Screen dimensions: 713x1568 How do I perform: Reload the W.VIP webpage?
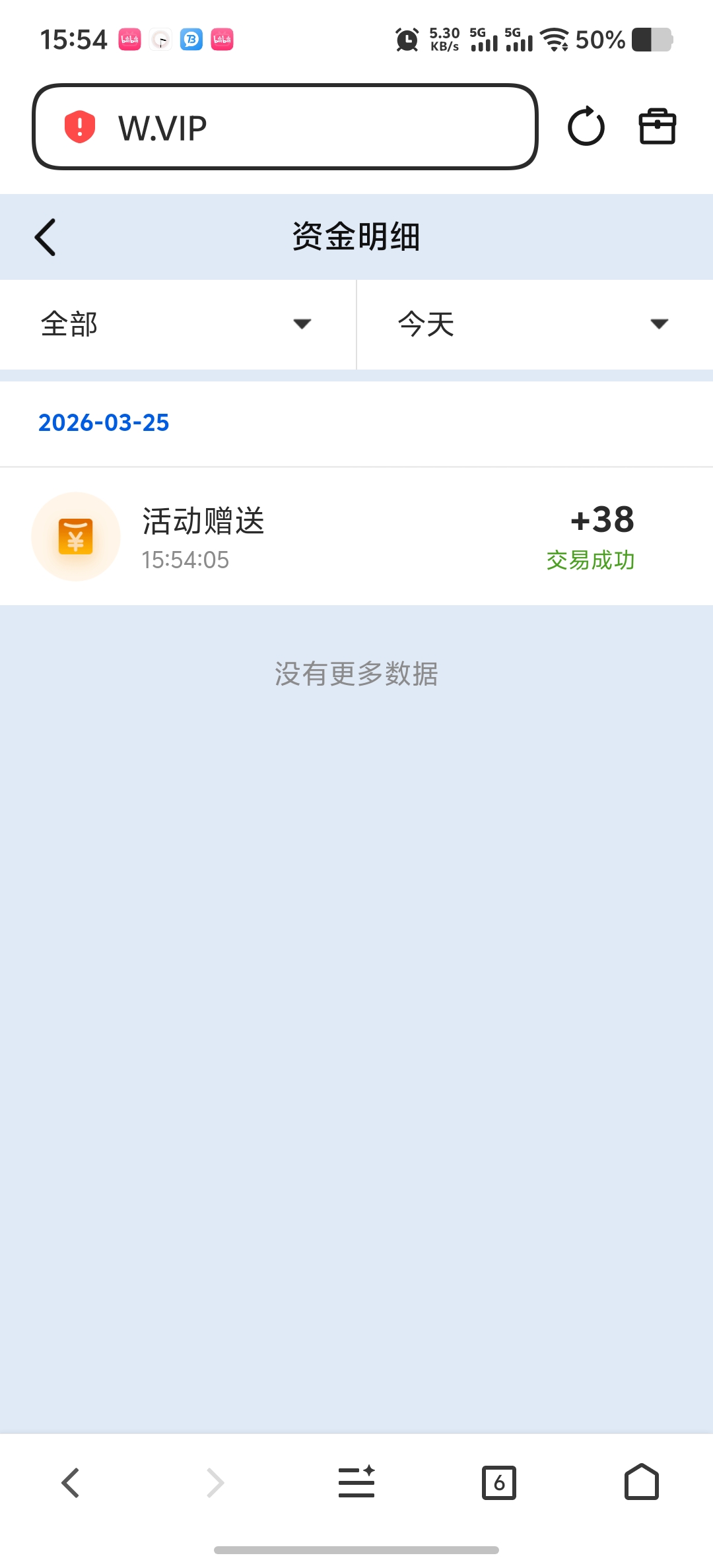tap(585, 127)
